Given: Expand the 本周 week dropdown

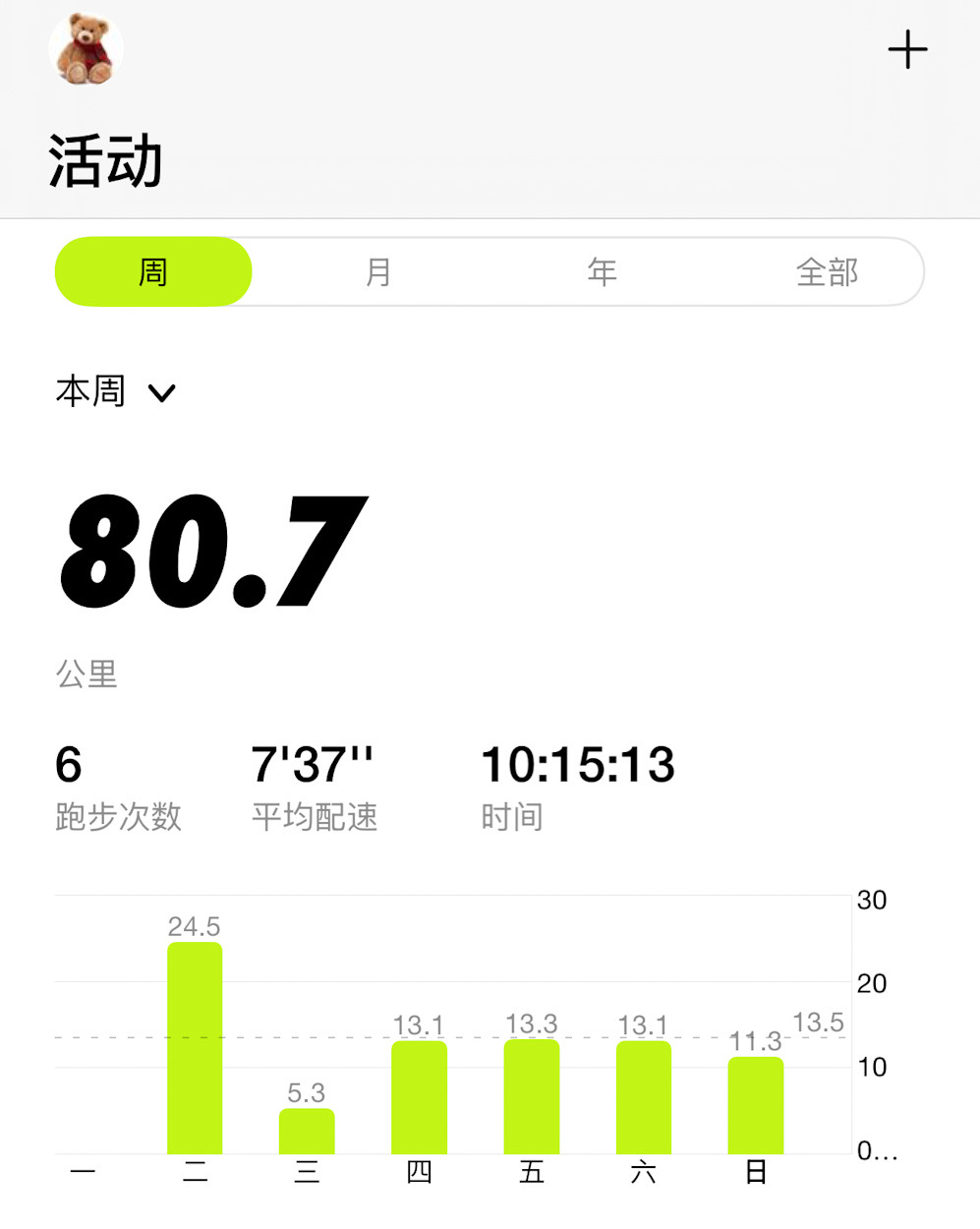Looking at the screenshot, I should [x=115, y=392].
